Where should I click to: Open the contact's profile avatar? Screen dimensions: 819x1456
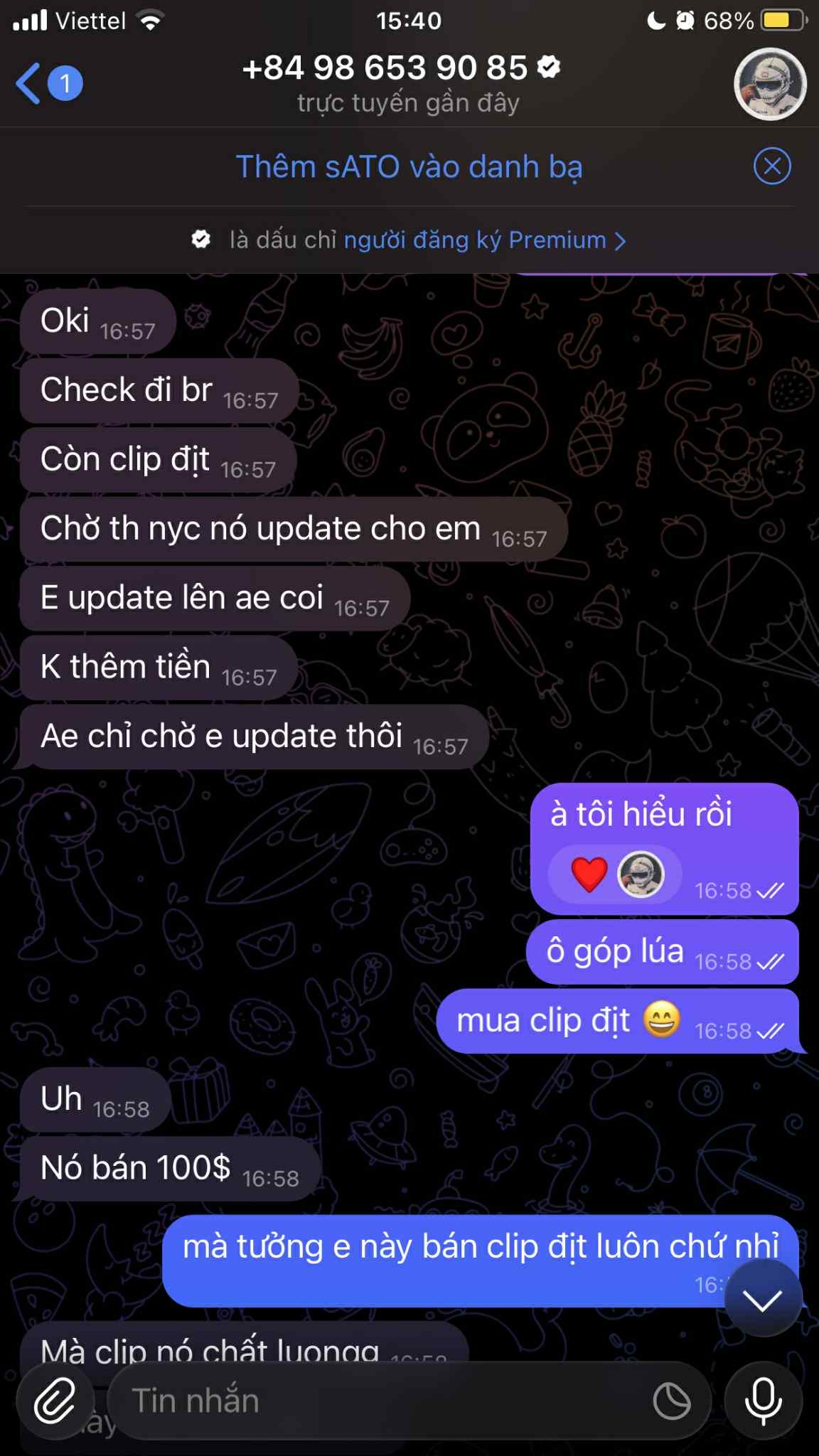770,84
